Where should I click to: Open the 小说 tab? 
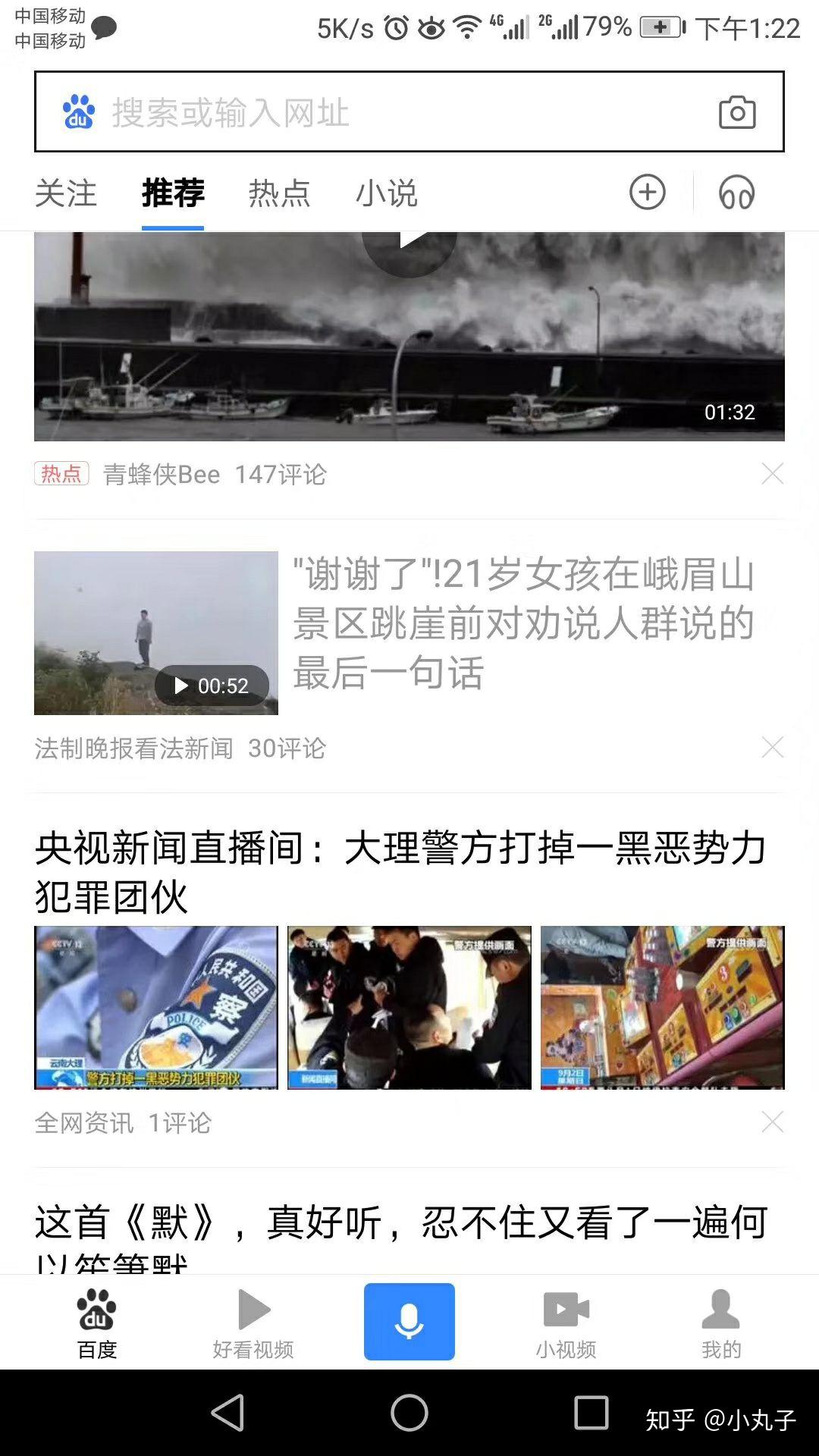(x=388, y=194)
